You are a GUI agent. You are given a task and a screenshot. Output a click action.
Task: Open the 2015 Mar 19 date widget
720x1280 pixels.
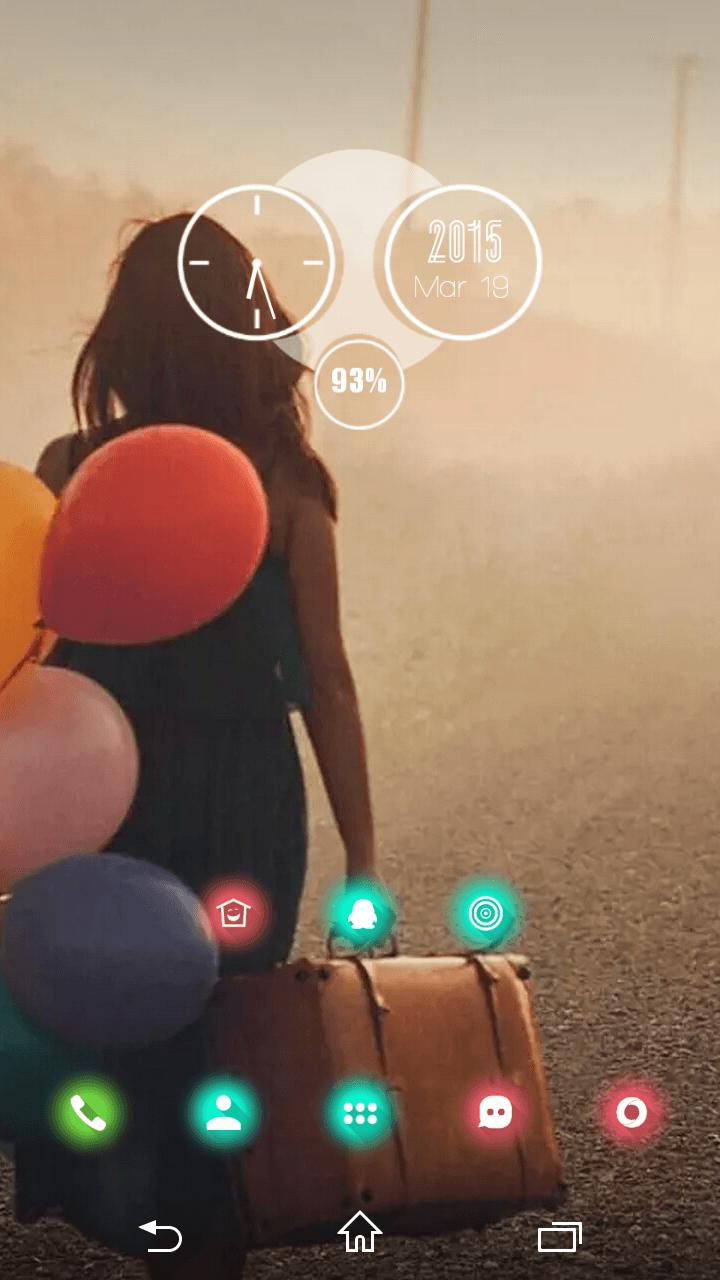click(x=462, y=263)
